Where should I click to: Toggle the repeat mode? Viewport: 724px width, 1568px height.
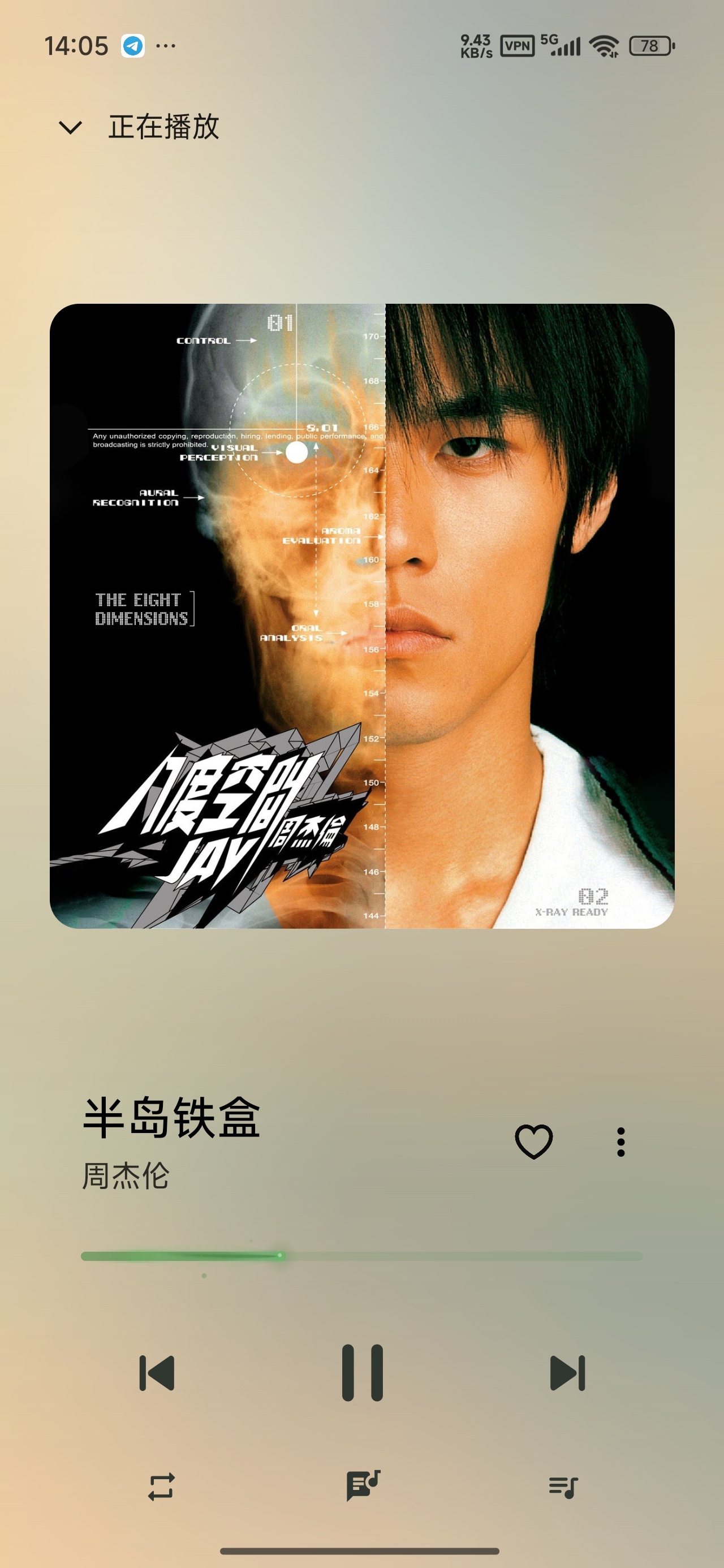tap(161, 1487)
